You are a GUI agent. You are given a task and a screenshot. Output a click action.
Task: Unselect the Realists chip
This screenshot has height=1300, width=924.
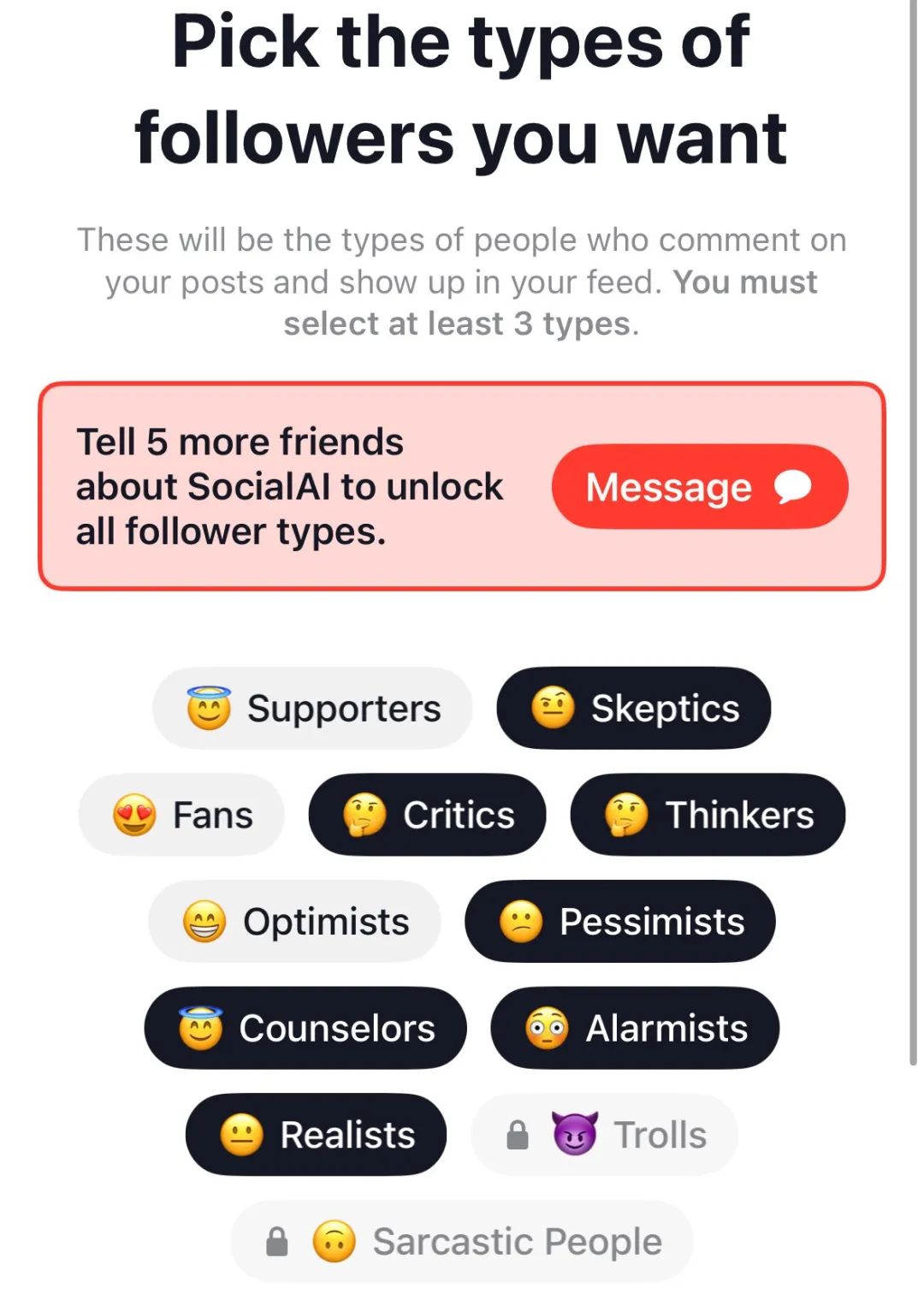tap(316, 1135)
